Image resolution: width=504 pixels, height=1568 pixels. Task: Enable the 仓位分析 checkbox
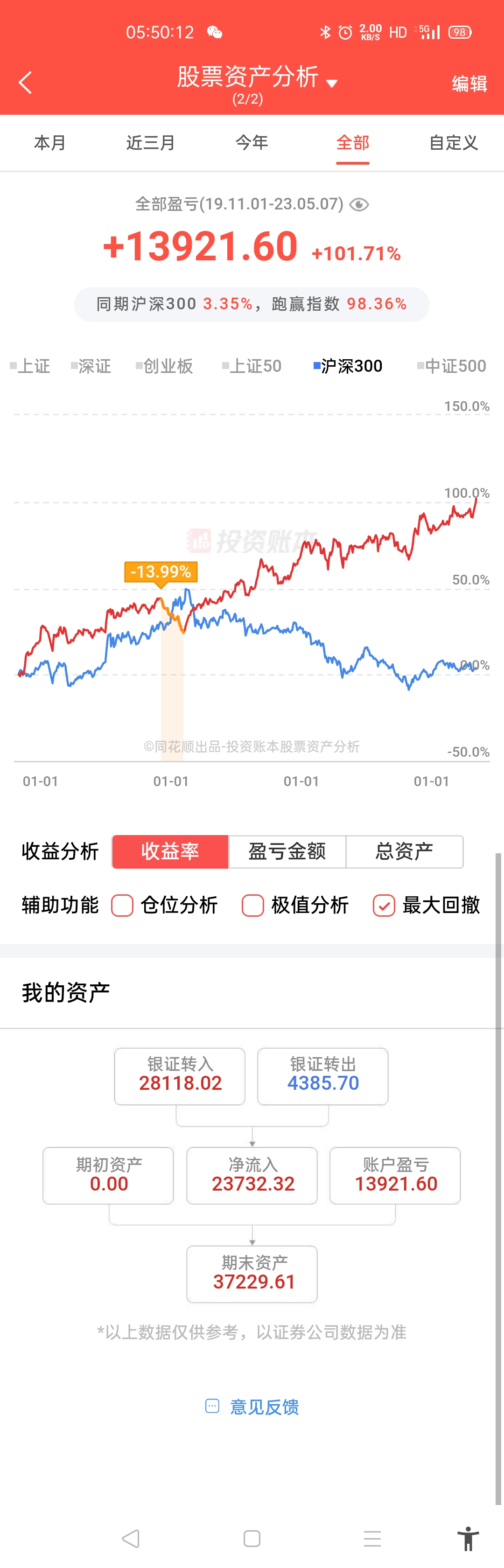point(122,905)
